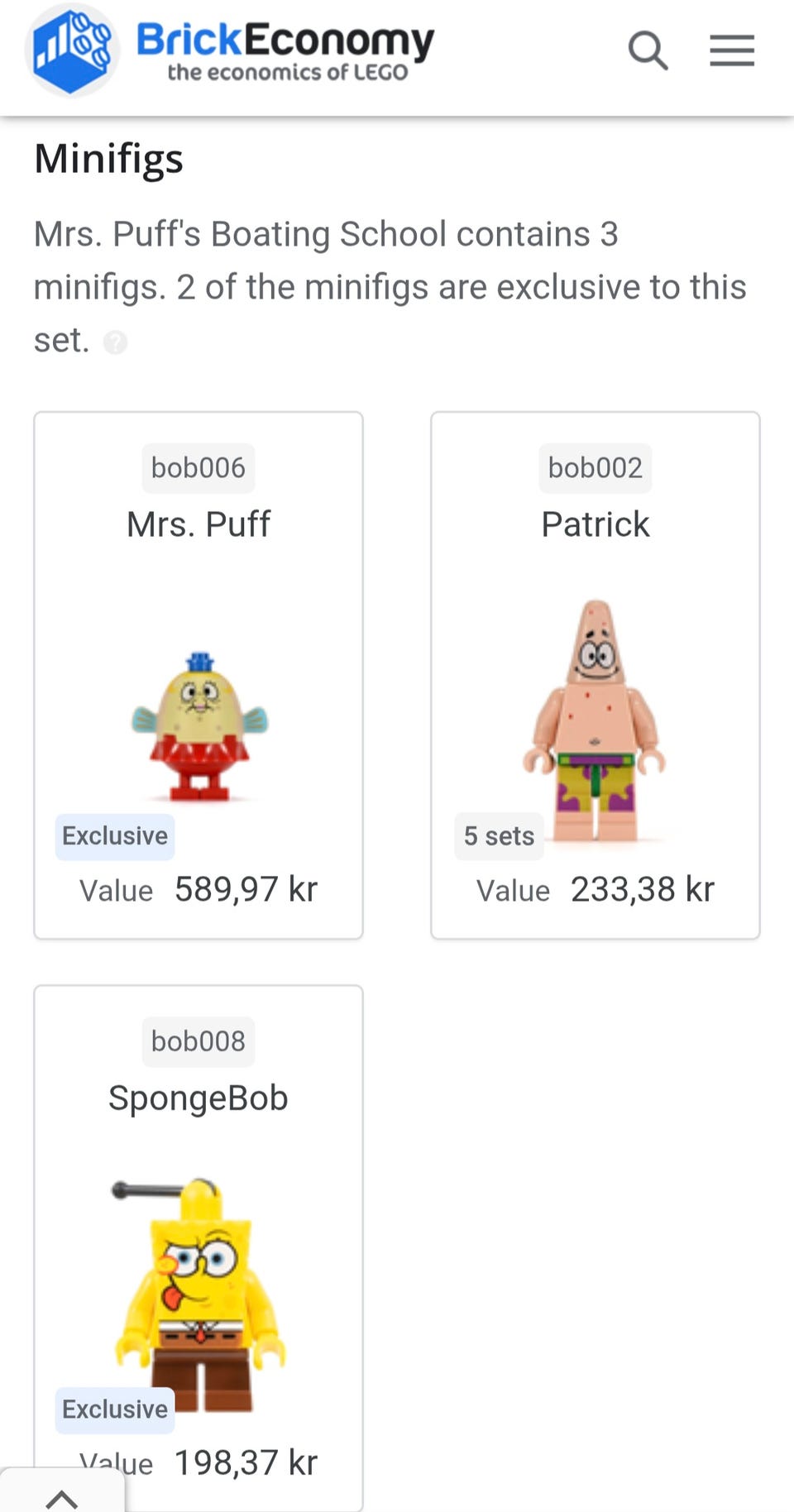Go to BrickEconomy home via logo
Viewport: 794px width, 1512px height.
229,50
